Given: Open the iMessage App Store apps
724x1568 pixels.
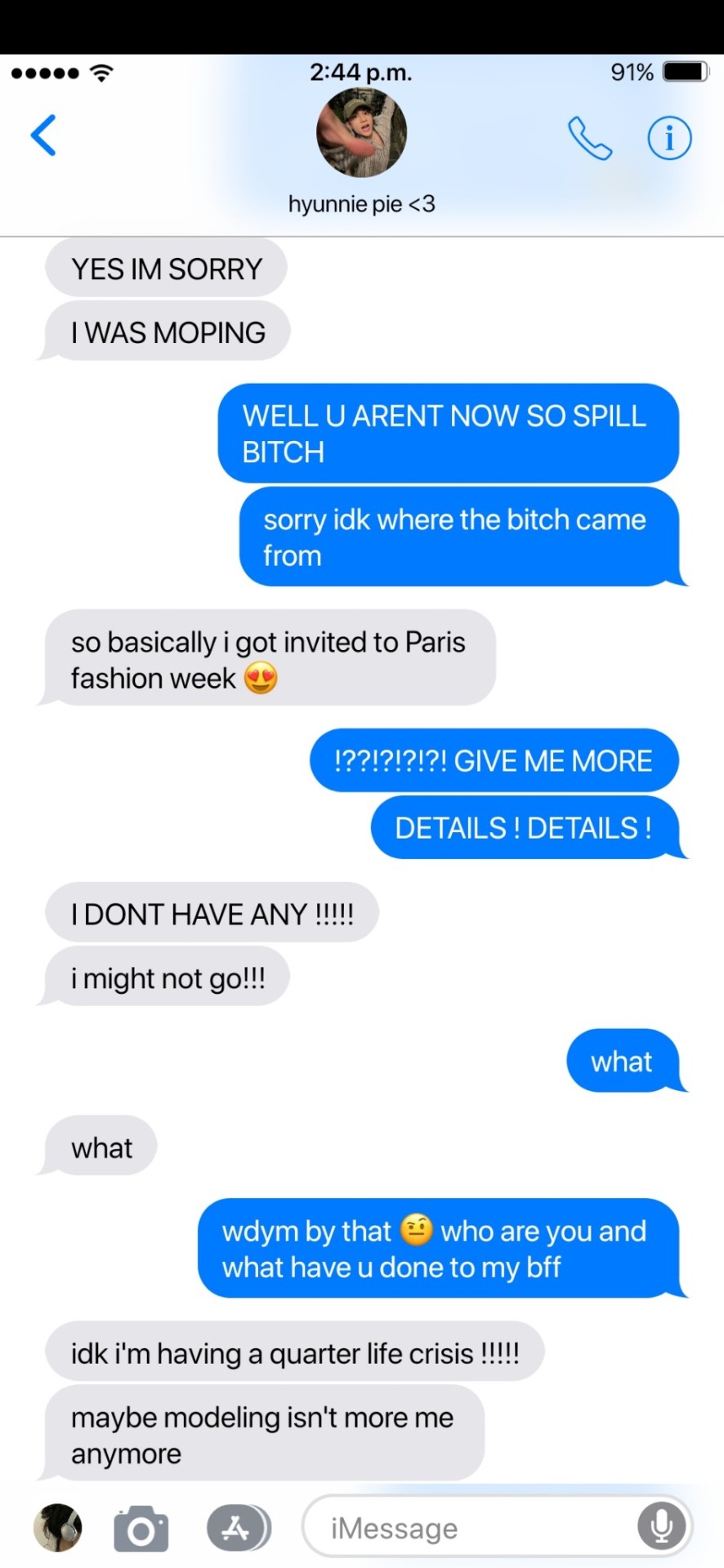Looking at the screenshot, I should tap(238, 1528).
